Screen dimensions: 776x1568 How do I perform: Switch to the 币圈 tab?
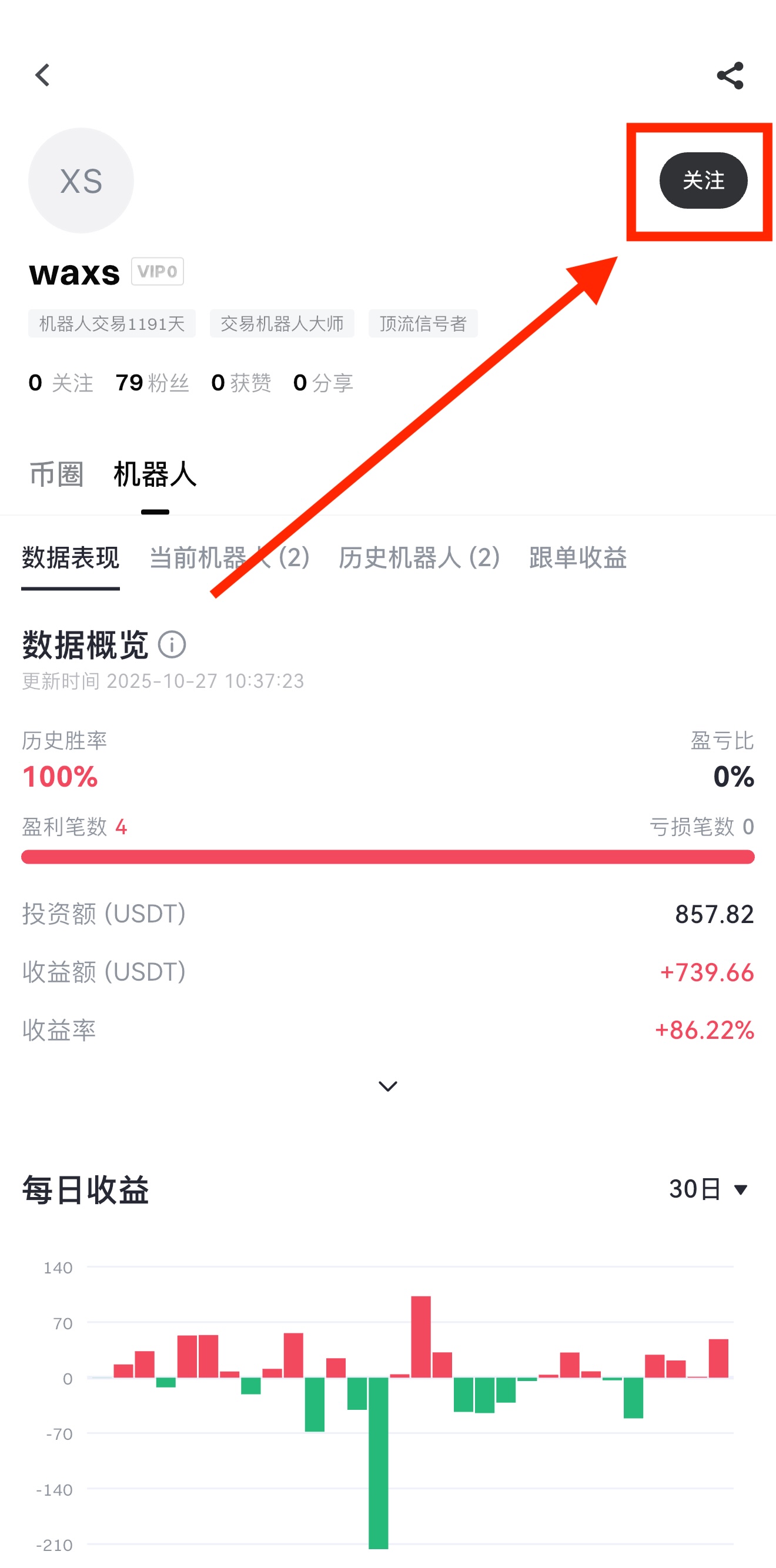[x=56, y=474]
